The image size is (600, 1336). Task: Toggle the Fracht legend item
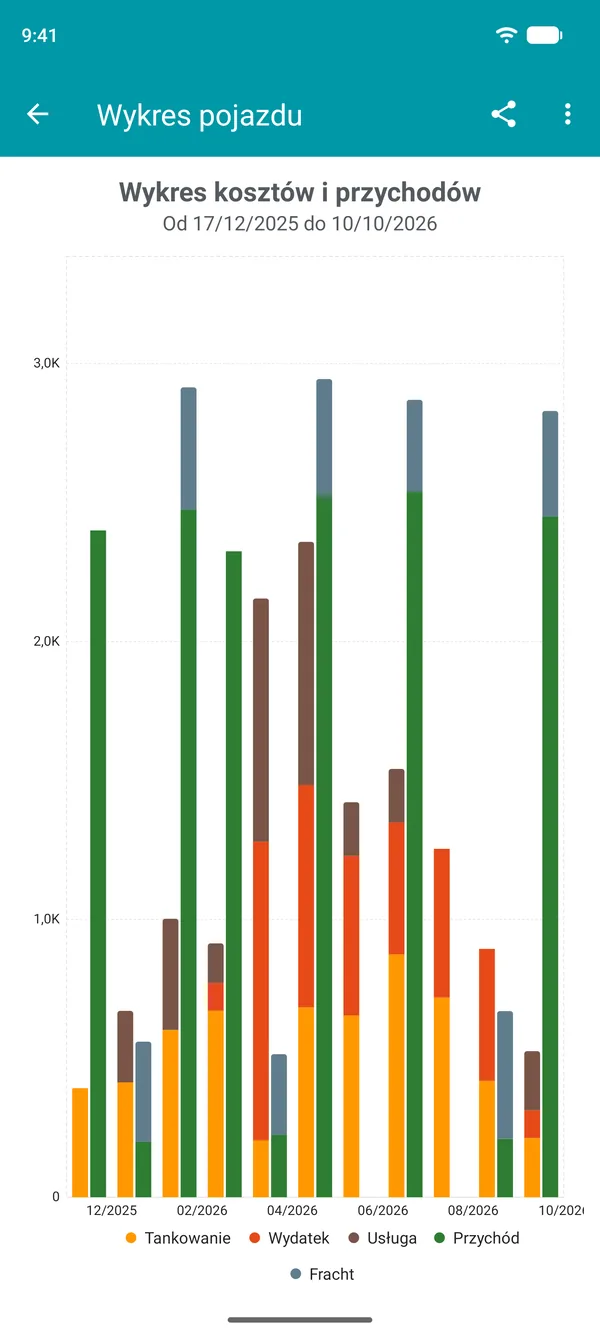click(322, 1274)
